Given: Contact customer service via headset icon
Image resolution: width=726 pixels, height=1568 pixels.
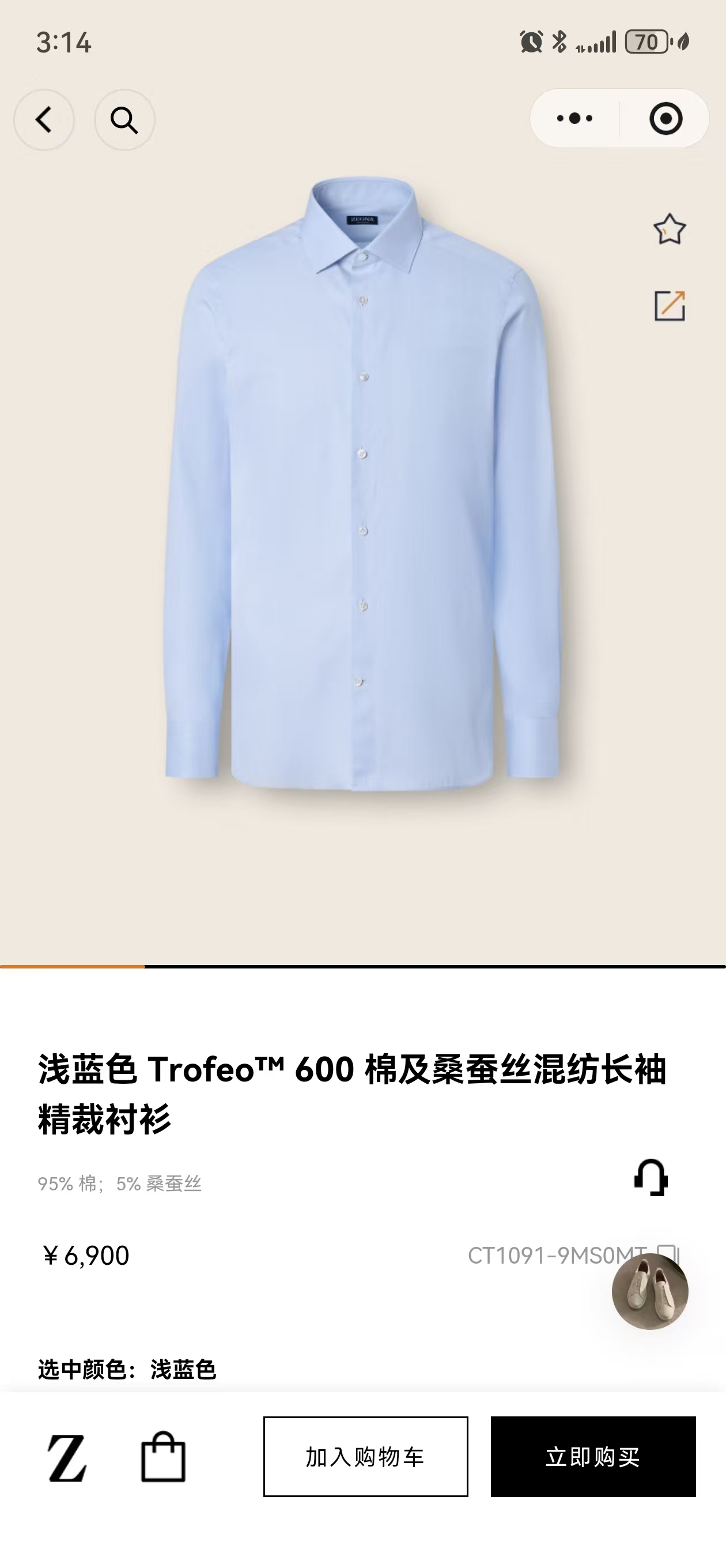Looking at the screenshot, I should pos(651,1178).
